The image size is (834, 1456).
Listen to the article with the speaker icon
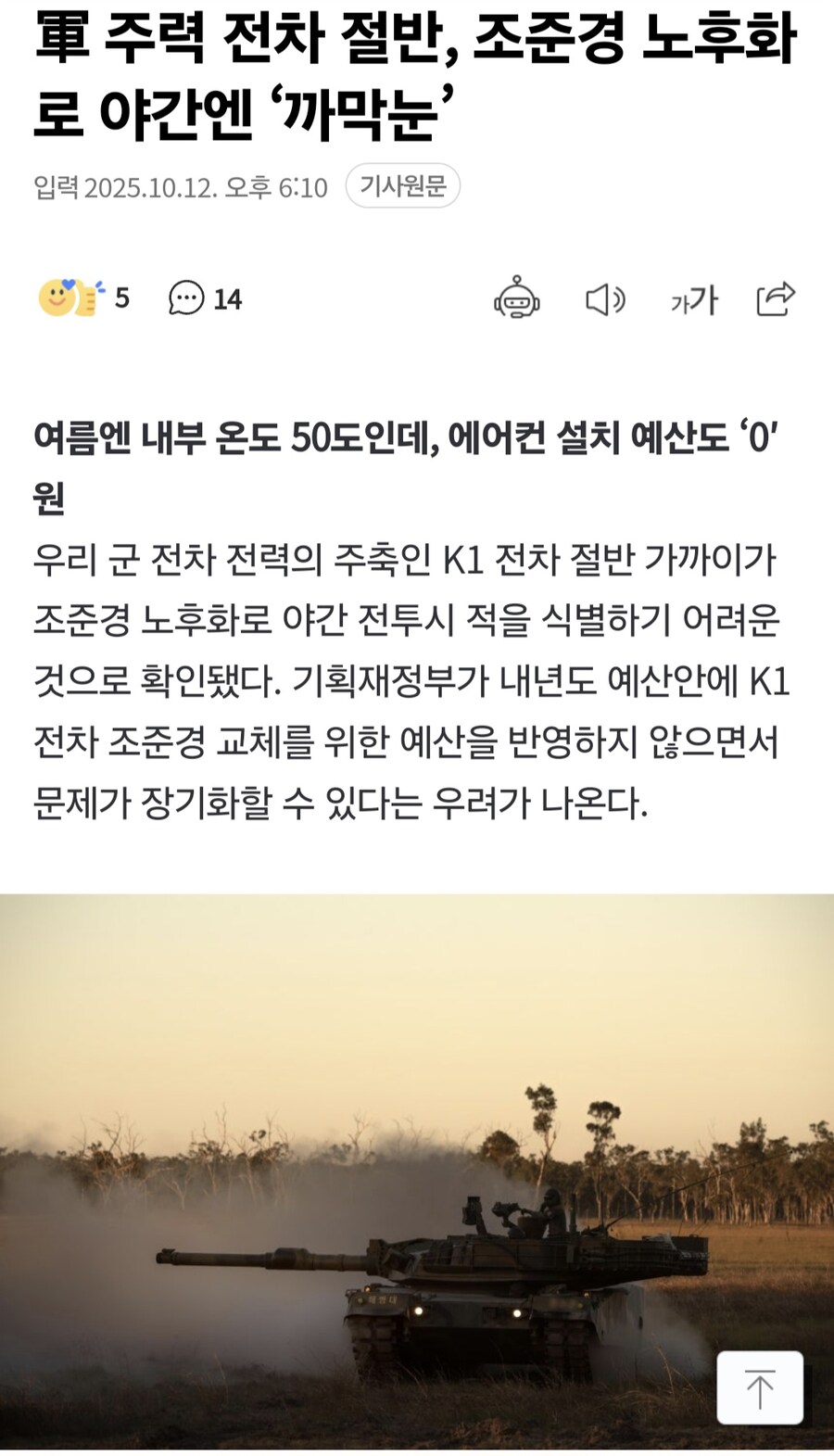tap(605, 299)
